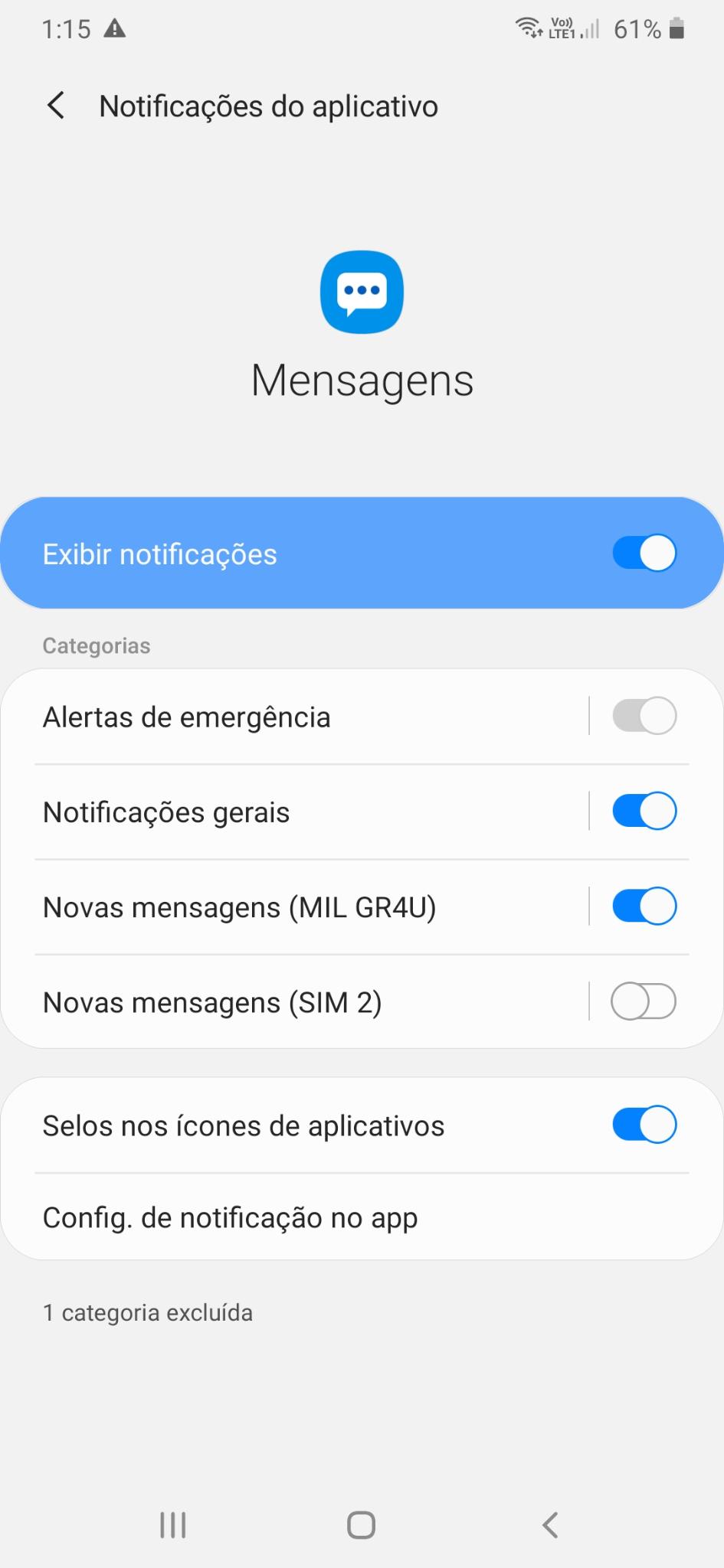Open Config. de notificação no app
Image resolution: width=724 pixels, height=1568 pixels.
coord(362,1217)
